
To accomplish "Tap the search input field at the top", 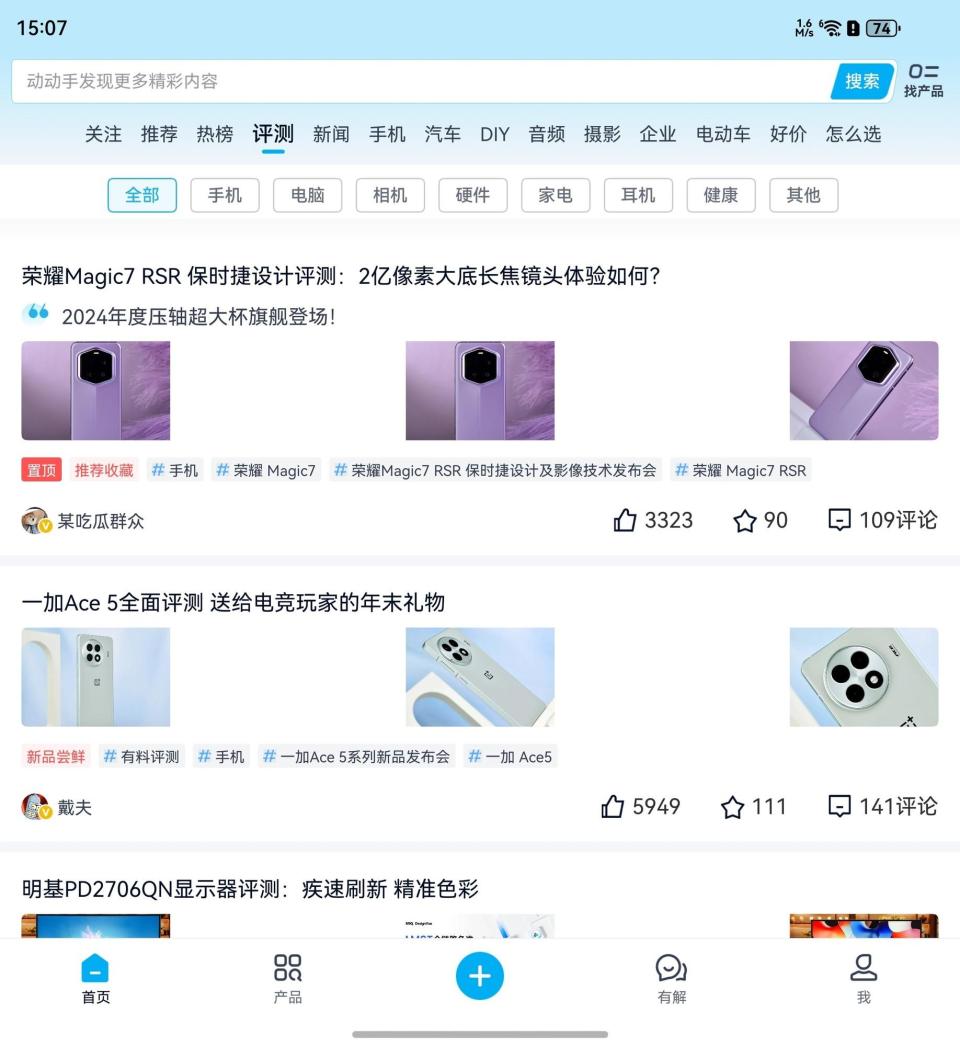I will pos(400,82).
